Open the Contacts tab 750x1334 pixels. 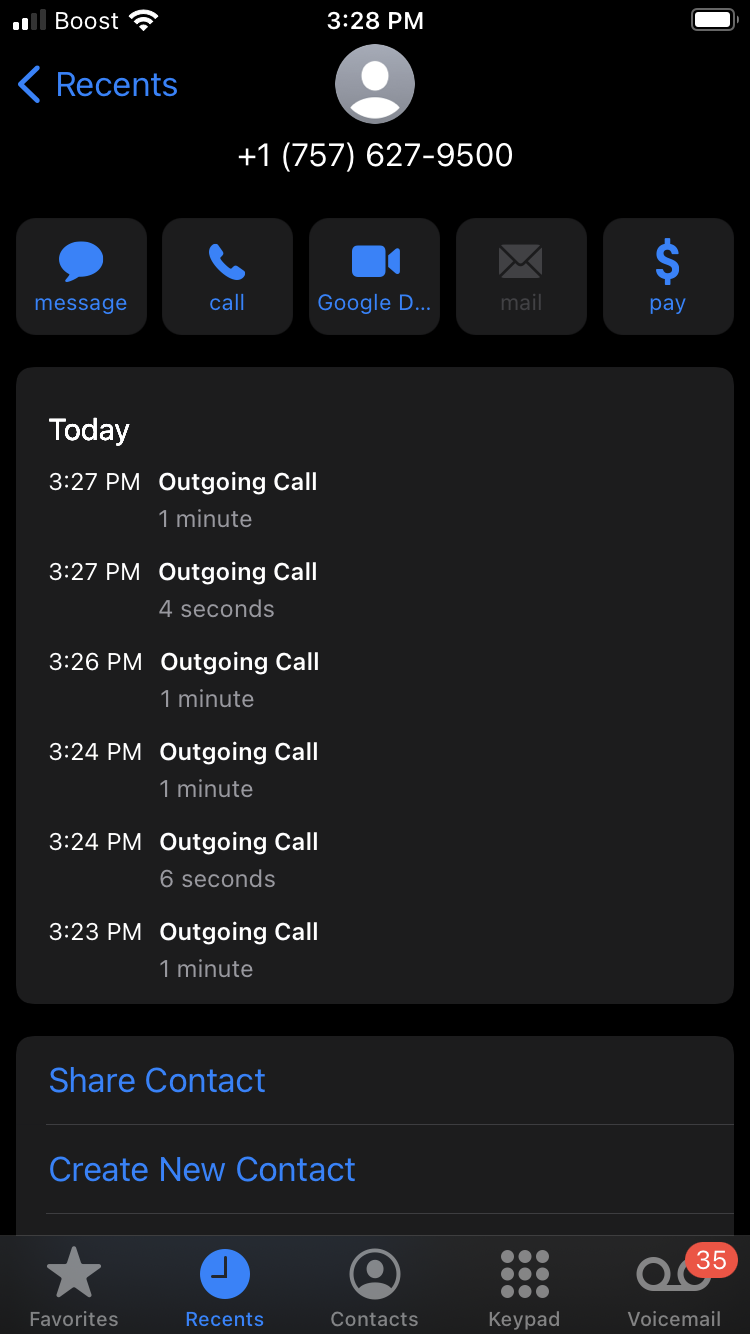coord(374,1287)
